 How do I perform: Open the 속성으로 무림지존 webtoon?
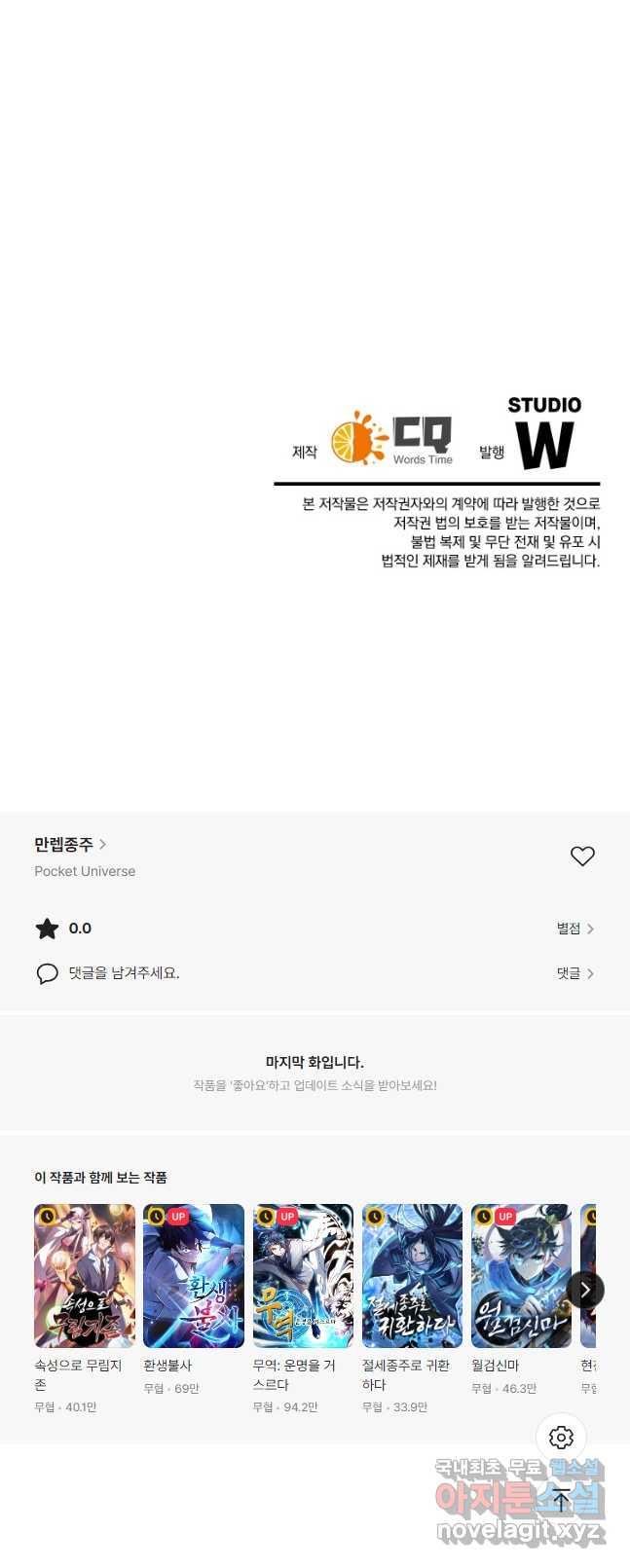85,1275
